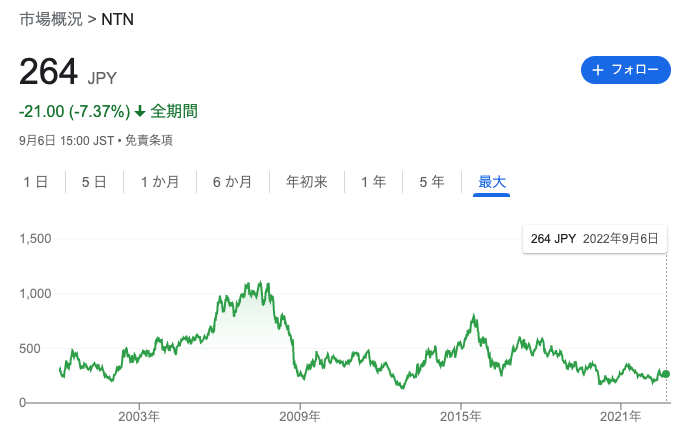Open the 市場概況 breadcrumb link

click(51, 19)
